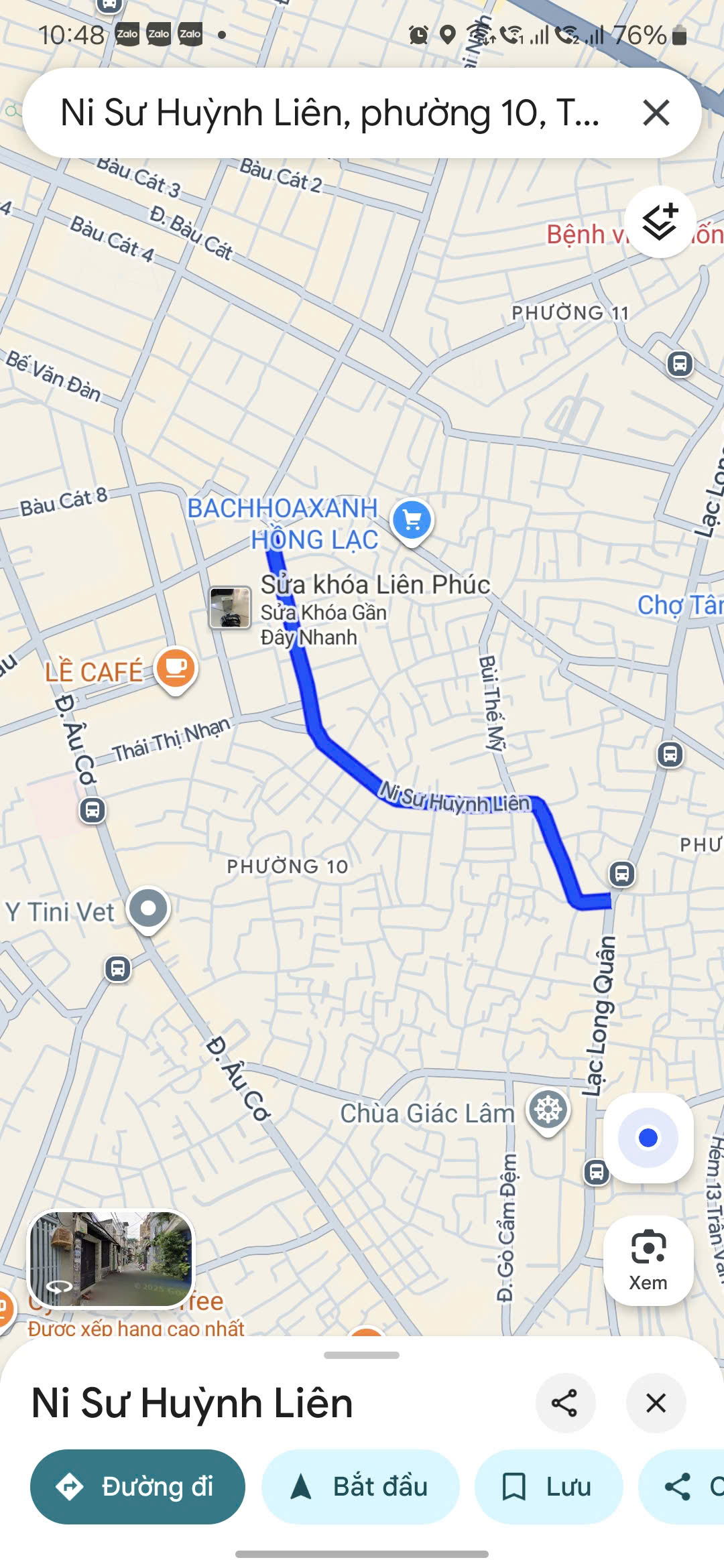Clear the search with the X icon
724x1568 pixels.
pos(656,113)
